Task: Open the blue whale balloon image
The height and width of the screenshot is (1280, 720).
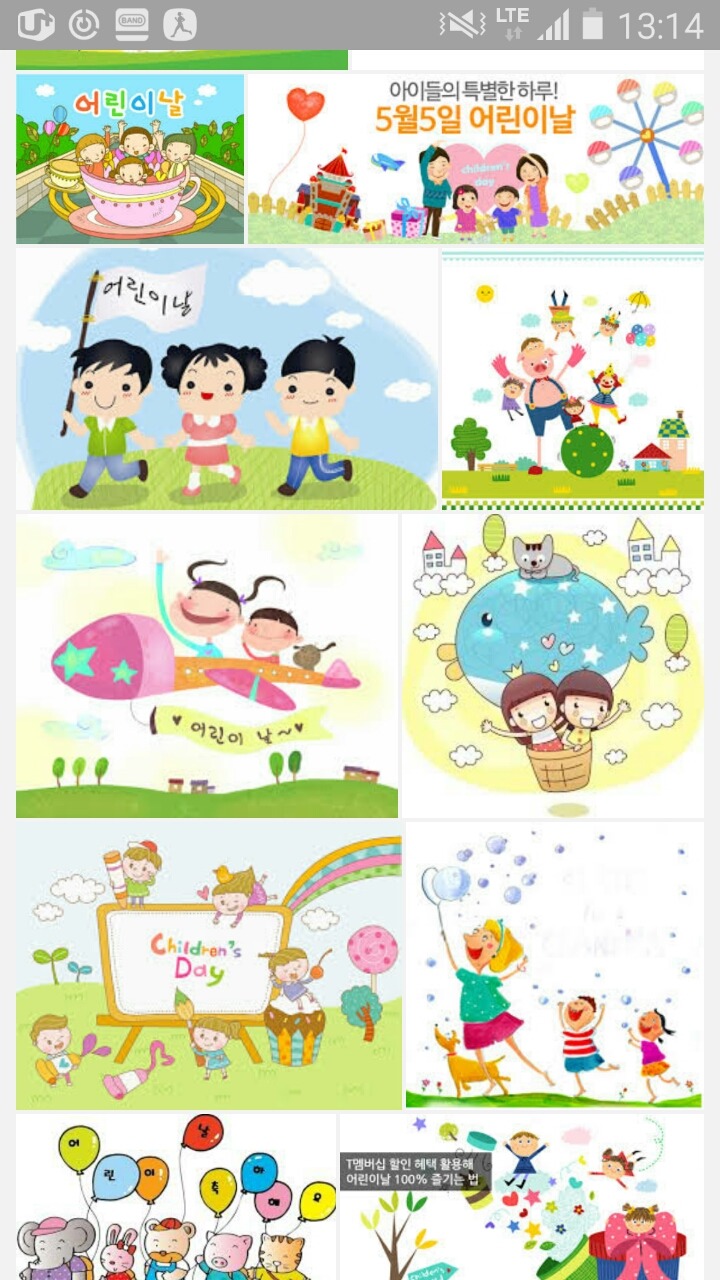Action: coord(552,666)
